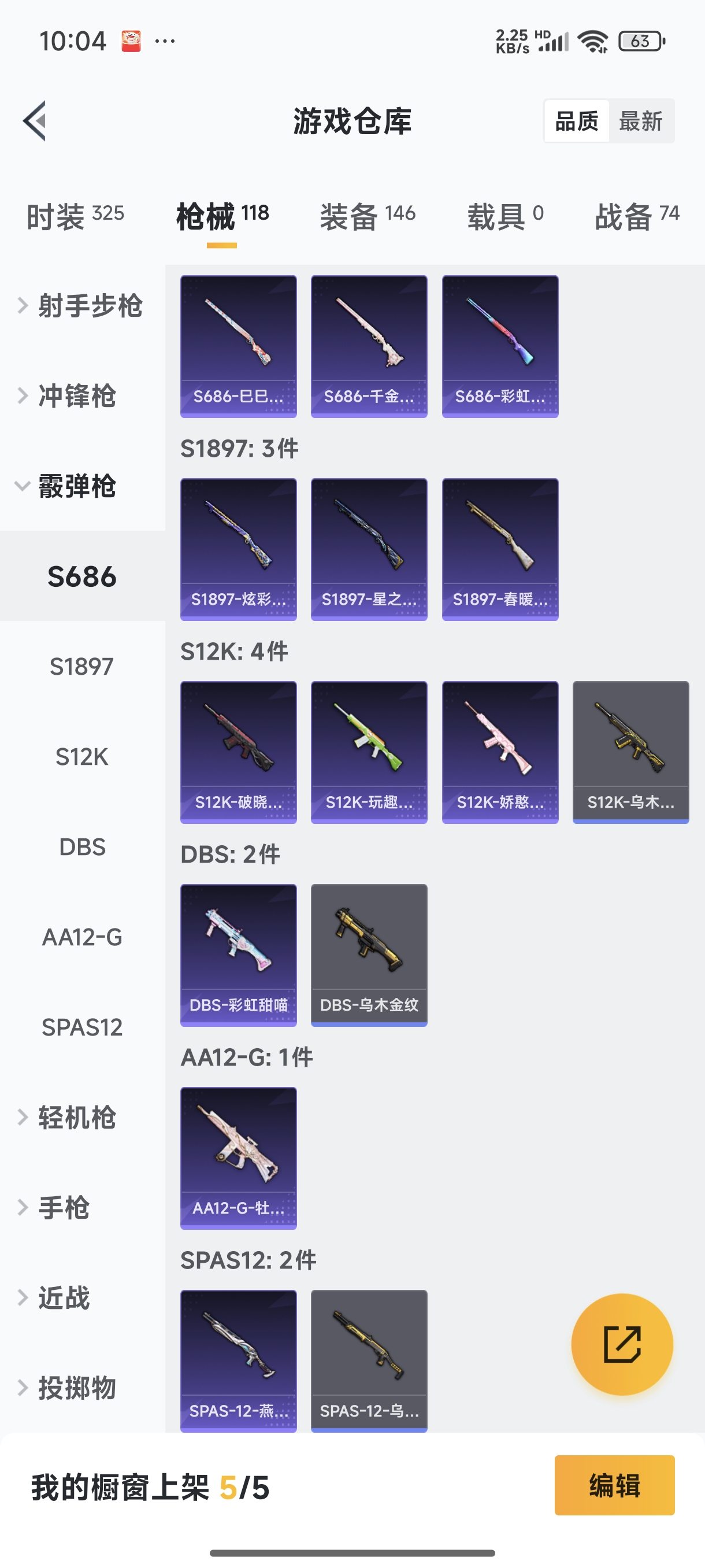
Task: Tap the 编辑 button for my showcase
Action: point(614,1485)
